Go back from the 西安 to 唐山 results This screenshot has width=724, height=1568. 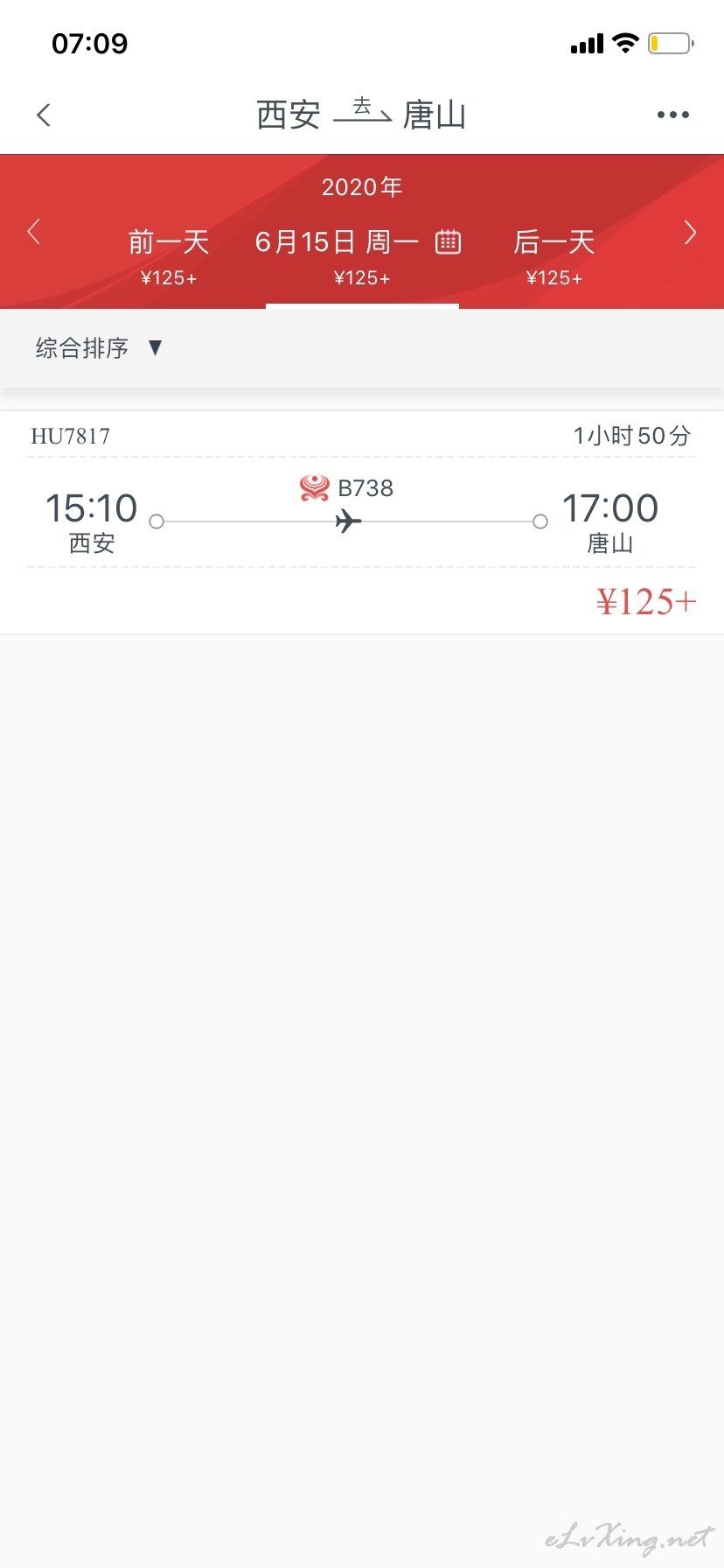tap(44, 115)
